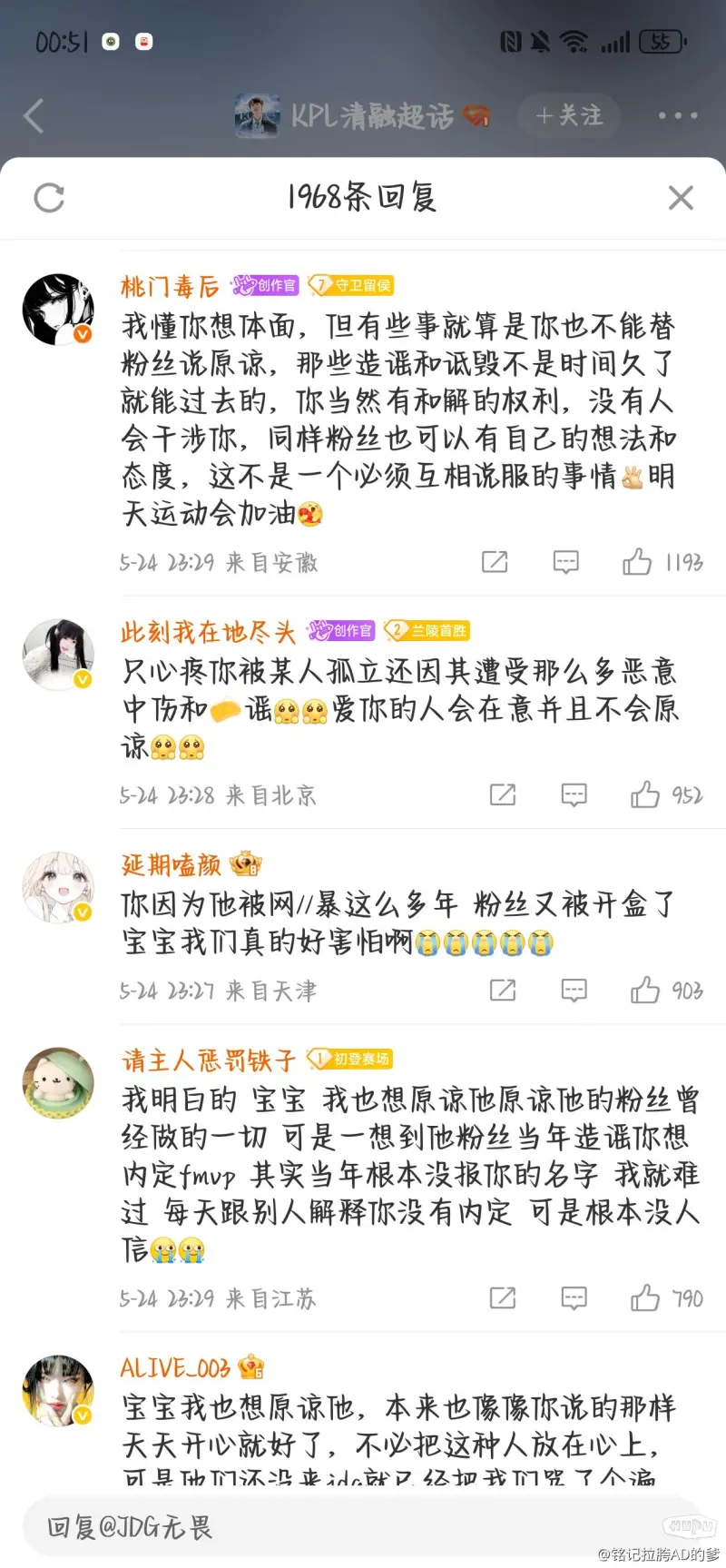
Task: Open 桃门毒后's profile avatar
Action: pos(58,311)
